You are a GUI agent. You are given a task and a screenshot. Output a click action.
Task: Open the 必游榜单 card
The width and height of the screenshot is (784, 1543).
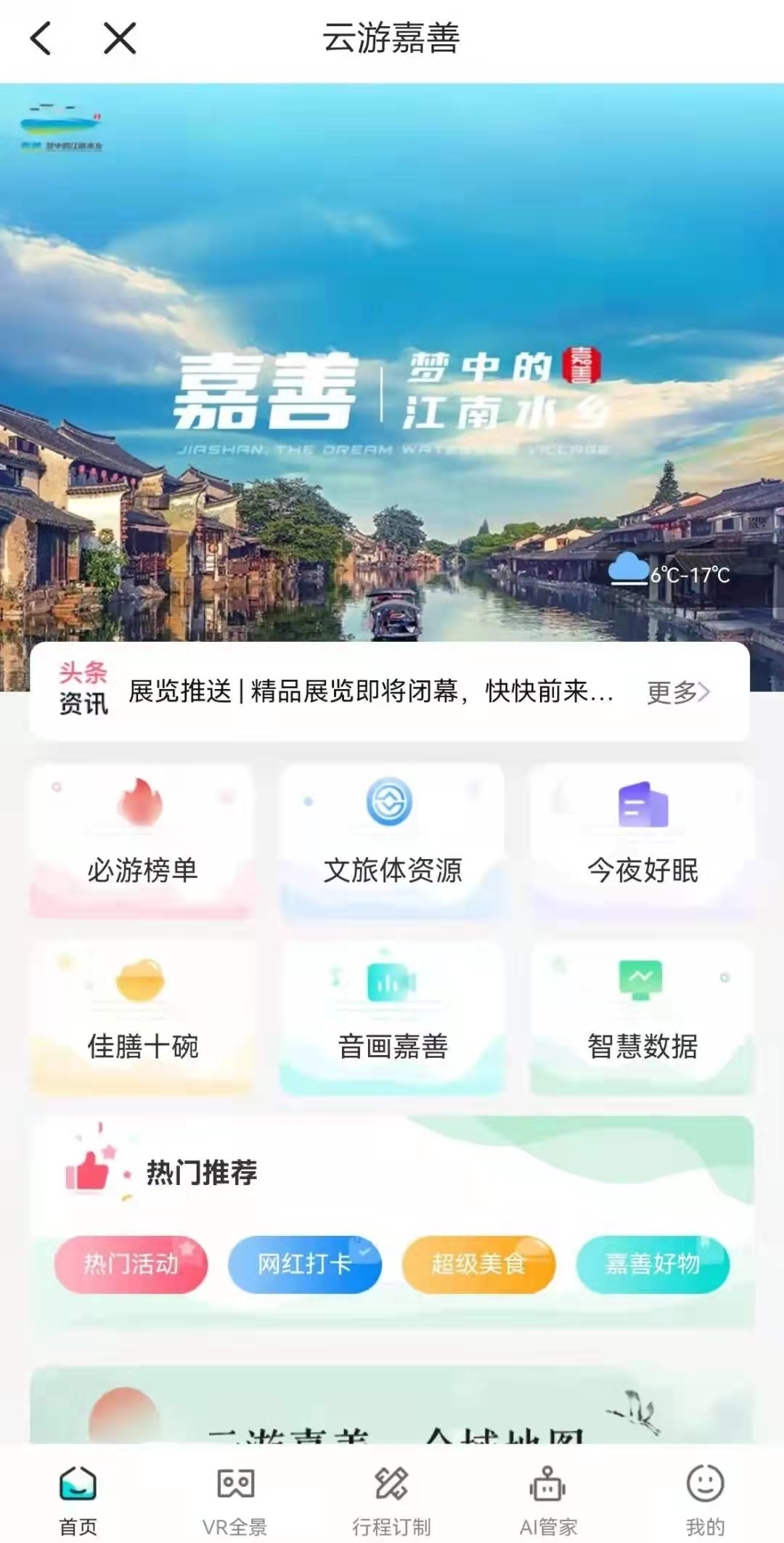[x=142, y=841]
